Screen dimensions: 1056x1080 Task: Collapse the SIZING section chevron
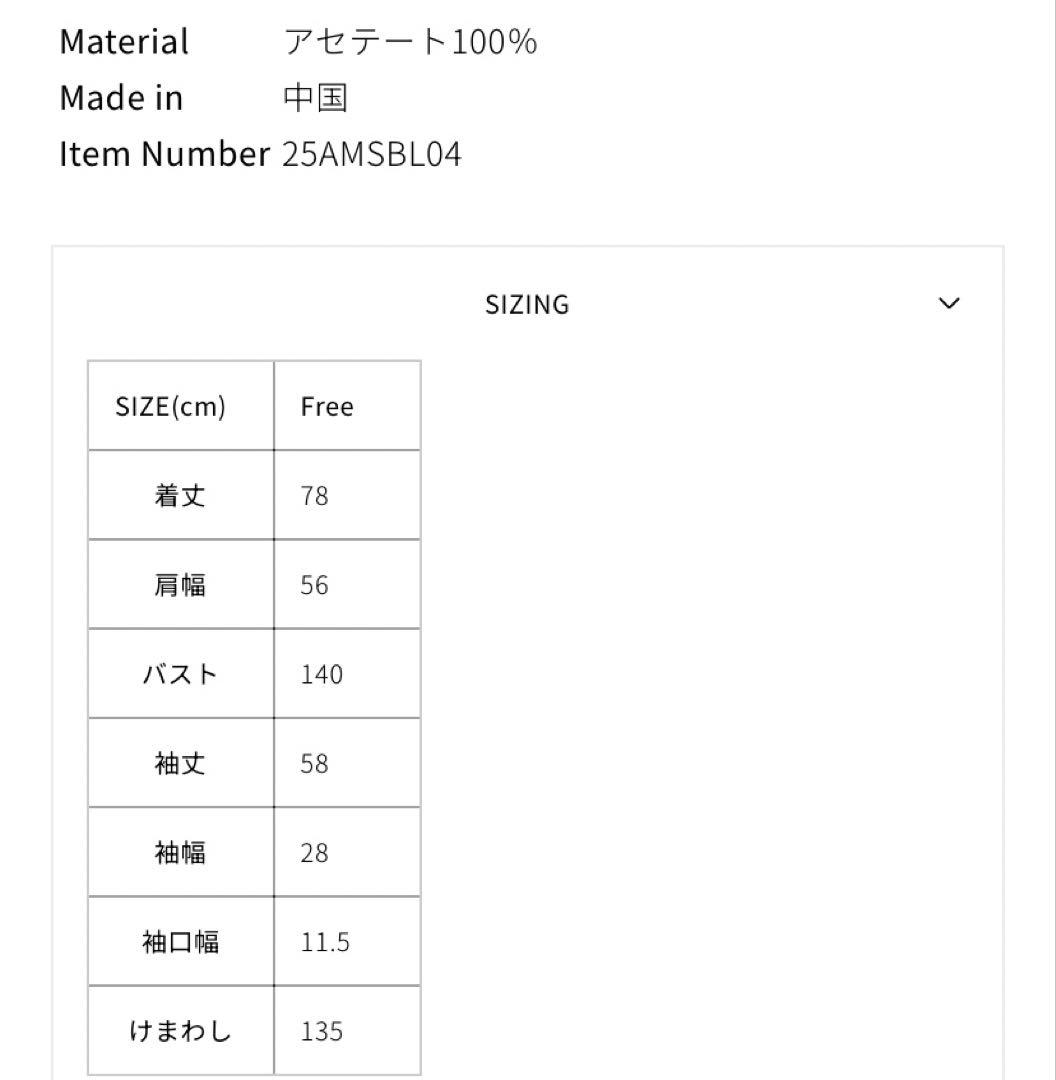[x=949, y=303]
